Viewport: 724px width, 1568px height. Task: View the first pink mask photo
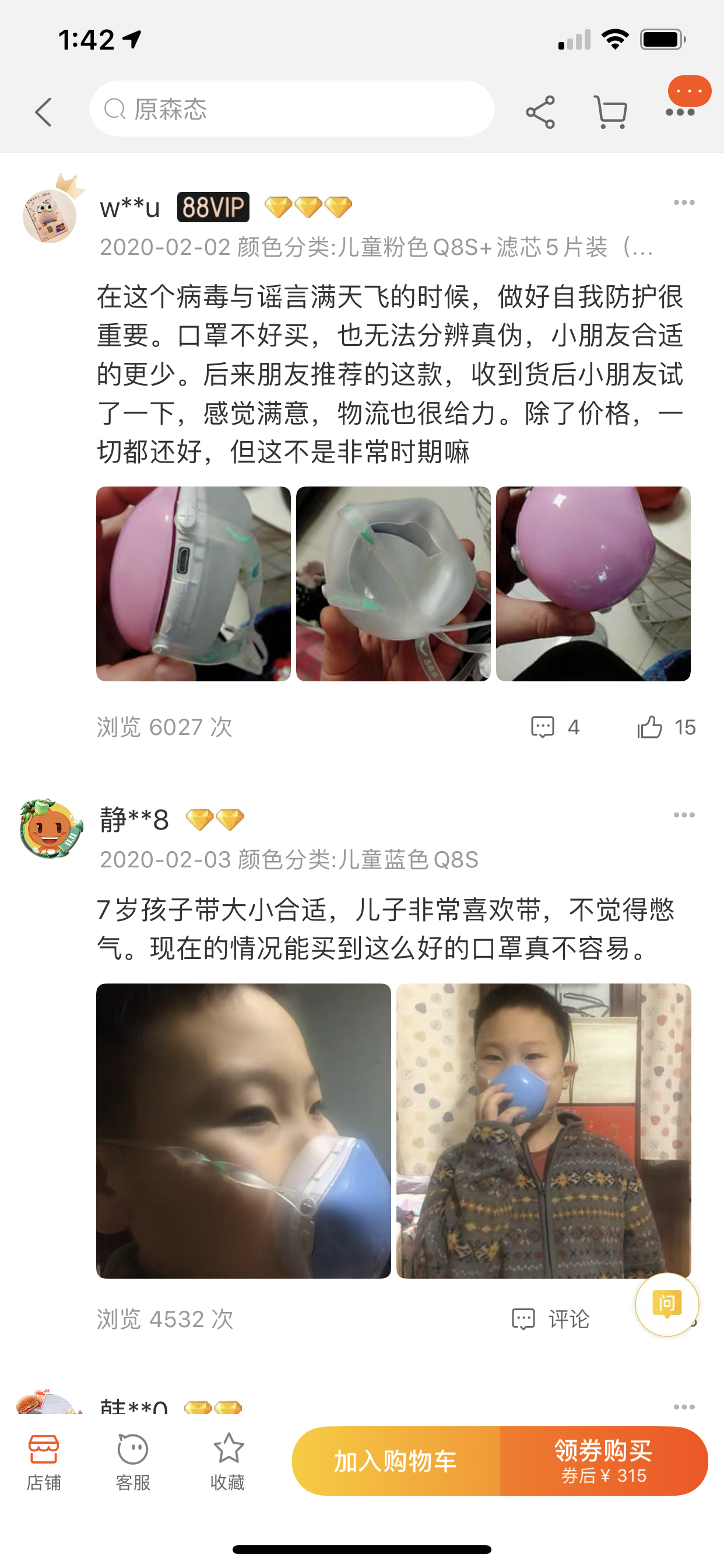pos(193,584)
